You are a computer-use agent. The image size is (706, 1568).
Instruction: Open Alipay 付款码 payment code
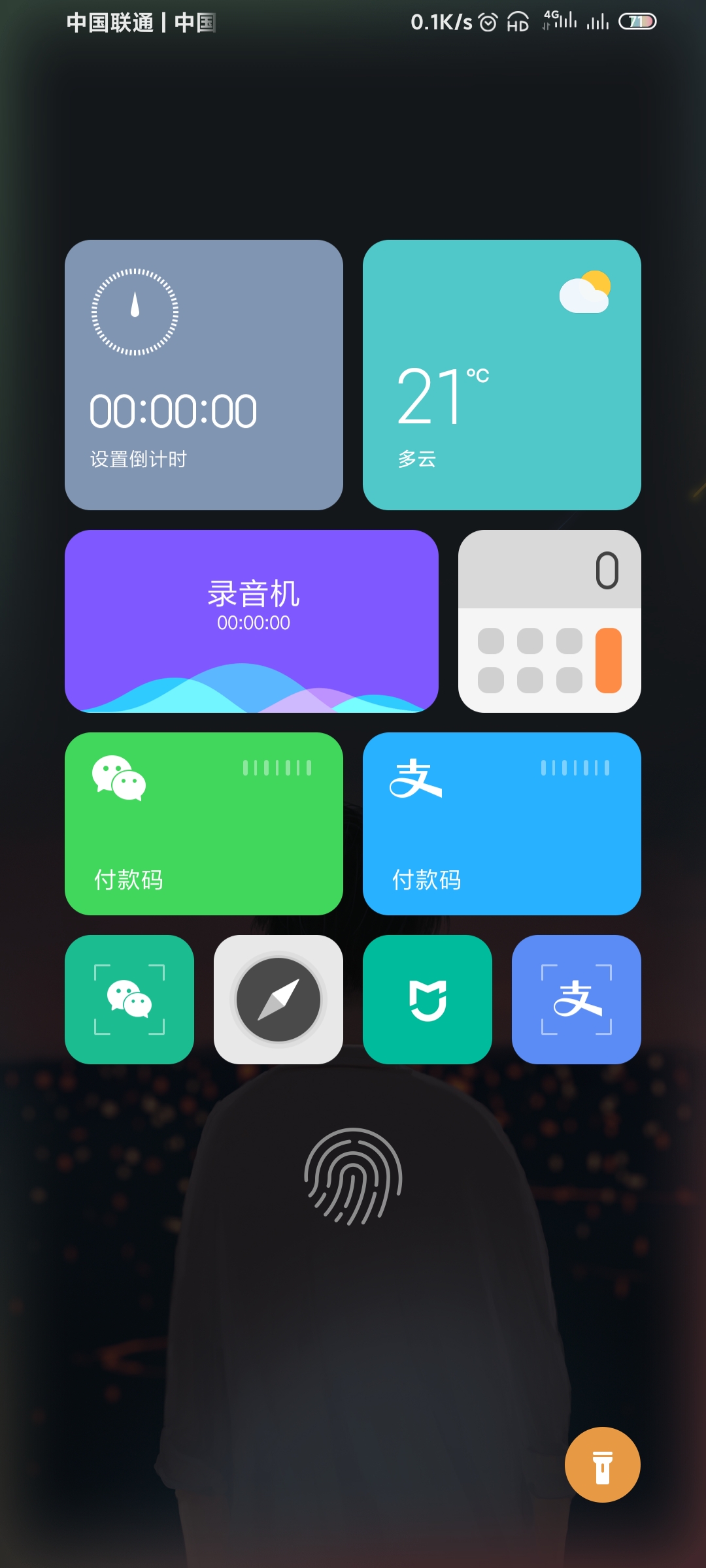pyautogui.click(x=501, y=823)
